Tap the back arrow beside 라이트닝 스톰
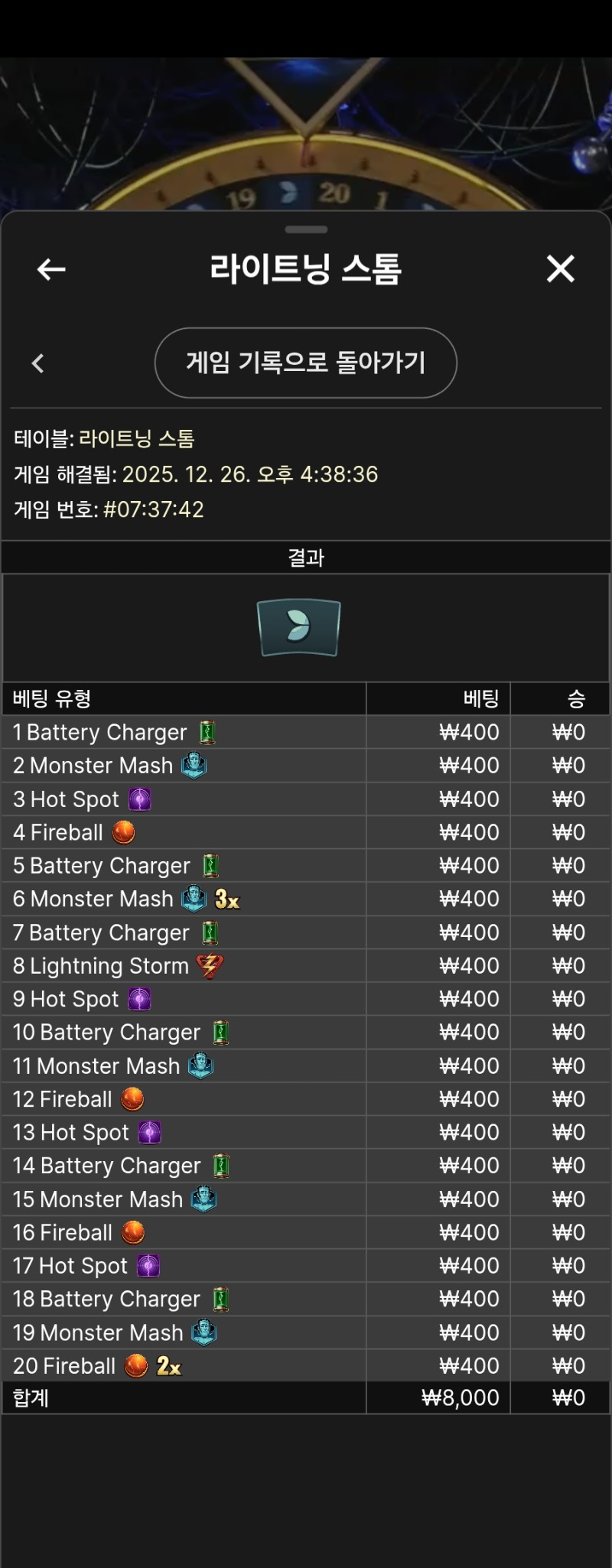 pos(51,269)
